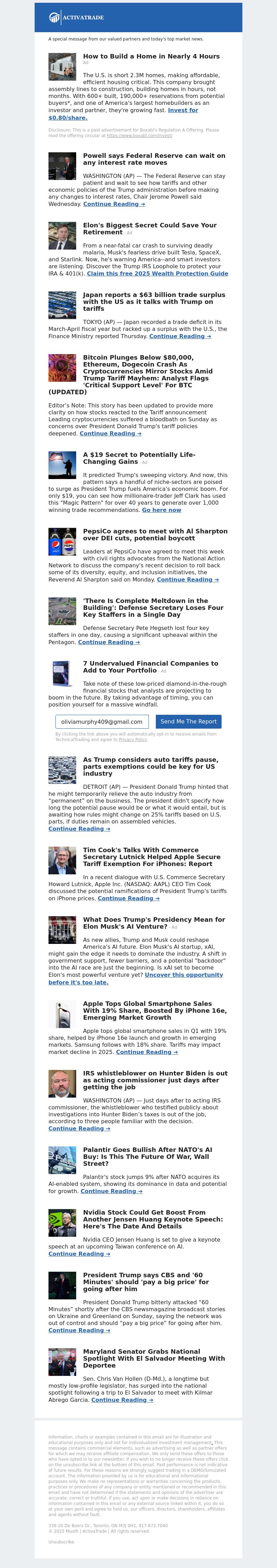The image size is (277, 1568).
Task: Continue reading the Powell Federal Reserve story
Action: pyautogui.click(x=114, y=204)
